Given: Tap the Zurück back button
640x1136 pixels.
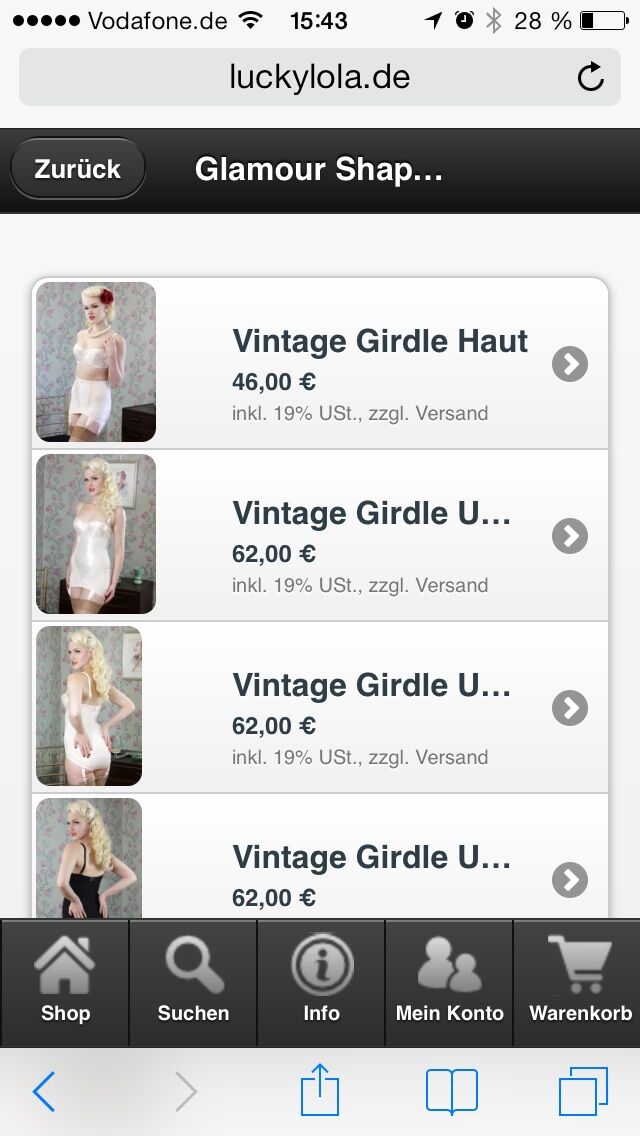Looking at the screenshot, I should 78,169.
